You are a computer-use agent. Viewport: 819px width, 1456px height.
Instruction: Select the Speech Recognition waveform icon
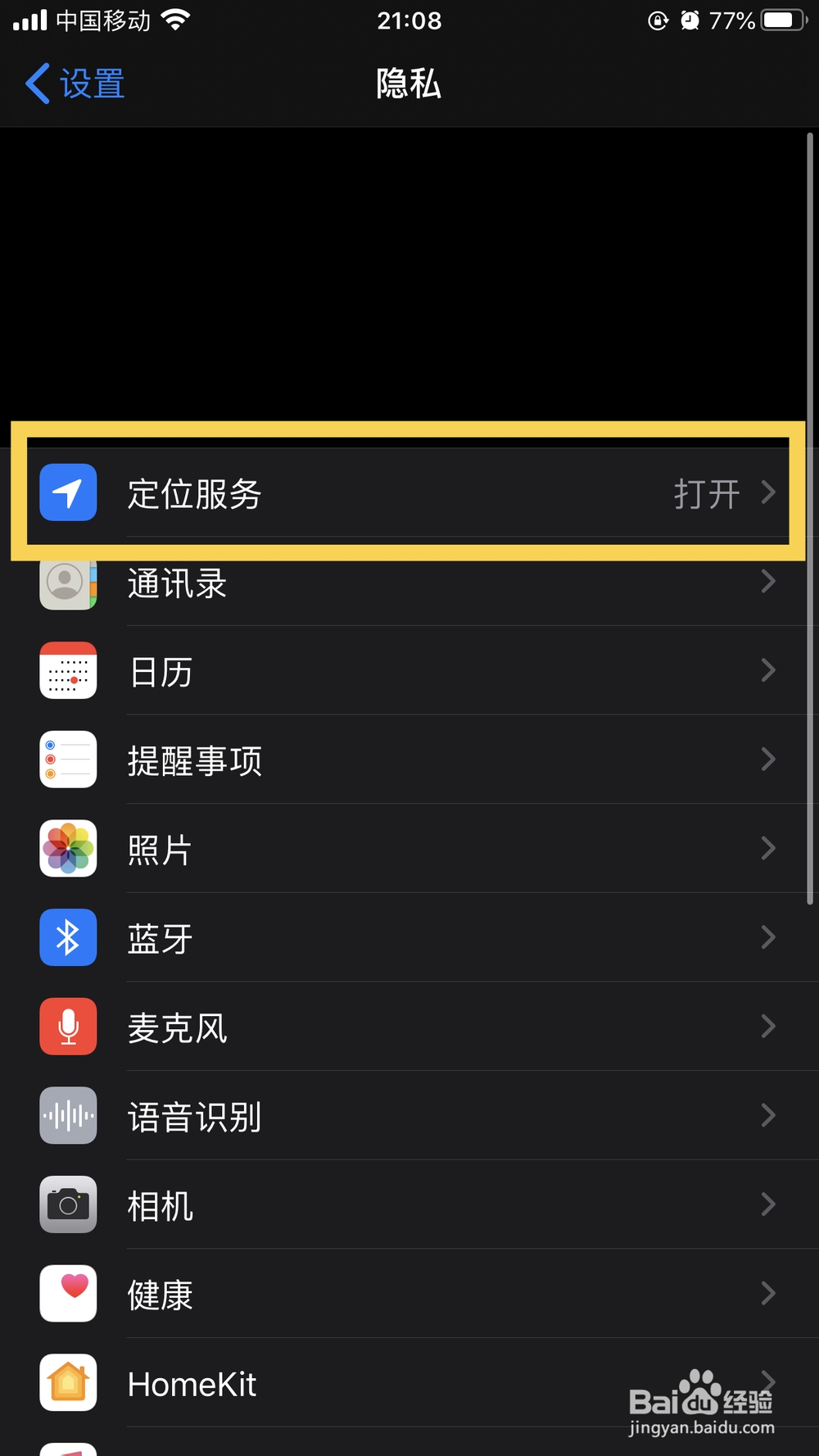click(68, 1115)
